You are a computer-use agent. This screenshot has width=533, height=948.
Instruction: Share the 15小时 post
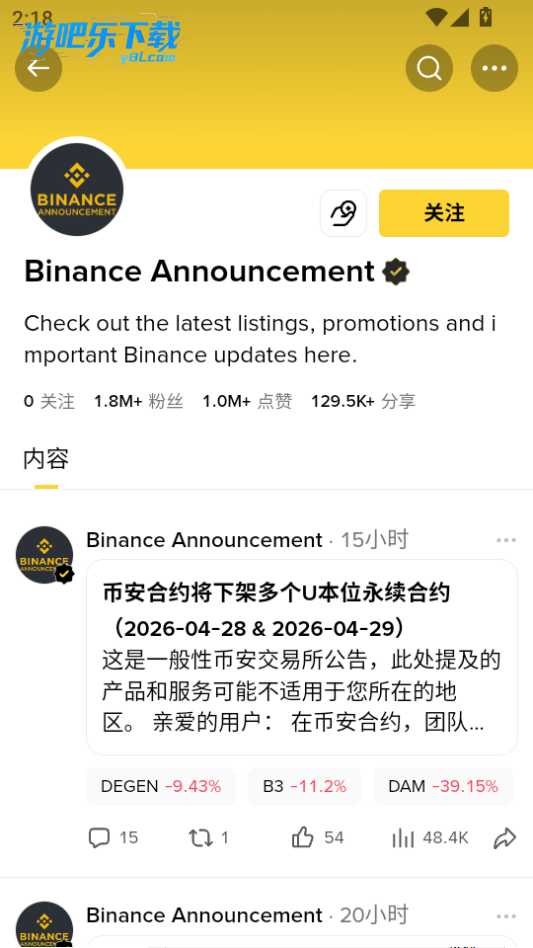click(x=505, y=838)
